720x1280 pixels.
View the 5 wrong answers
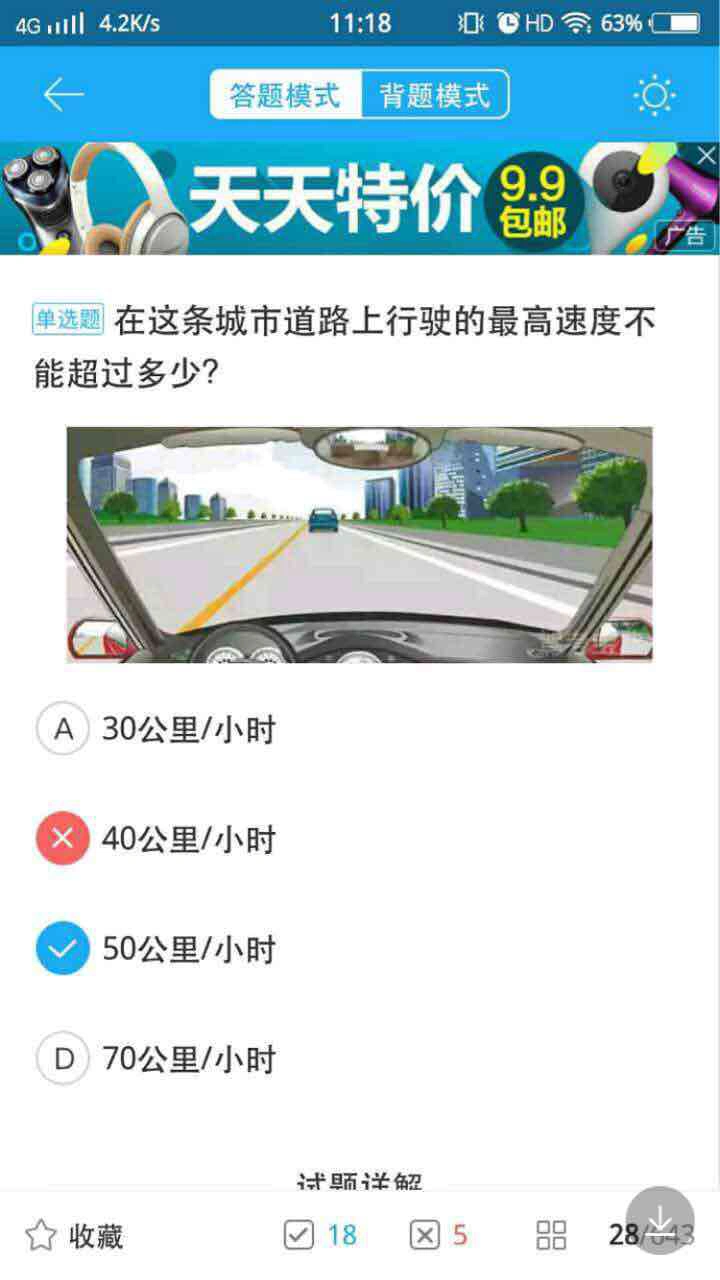tap(440, 1235)
